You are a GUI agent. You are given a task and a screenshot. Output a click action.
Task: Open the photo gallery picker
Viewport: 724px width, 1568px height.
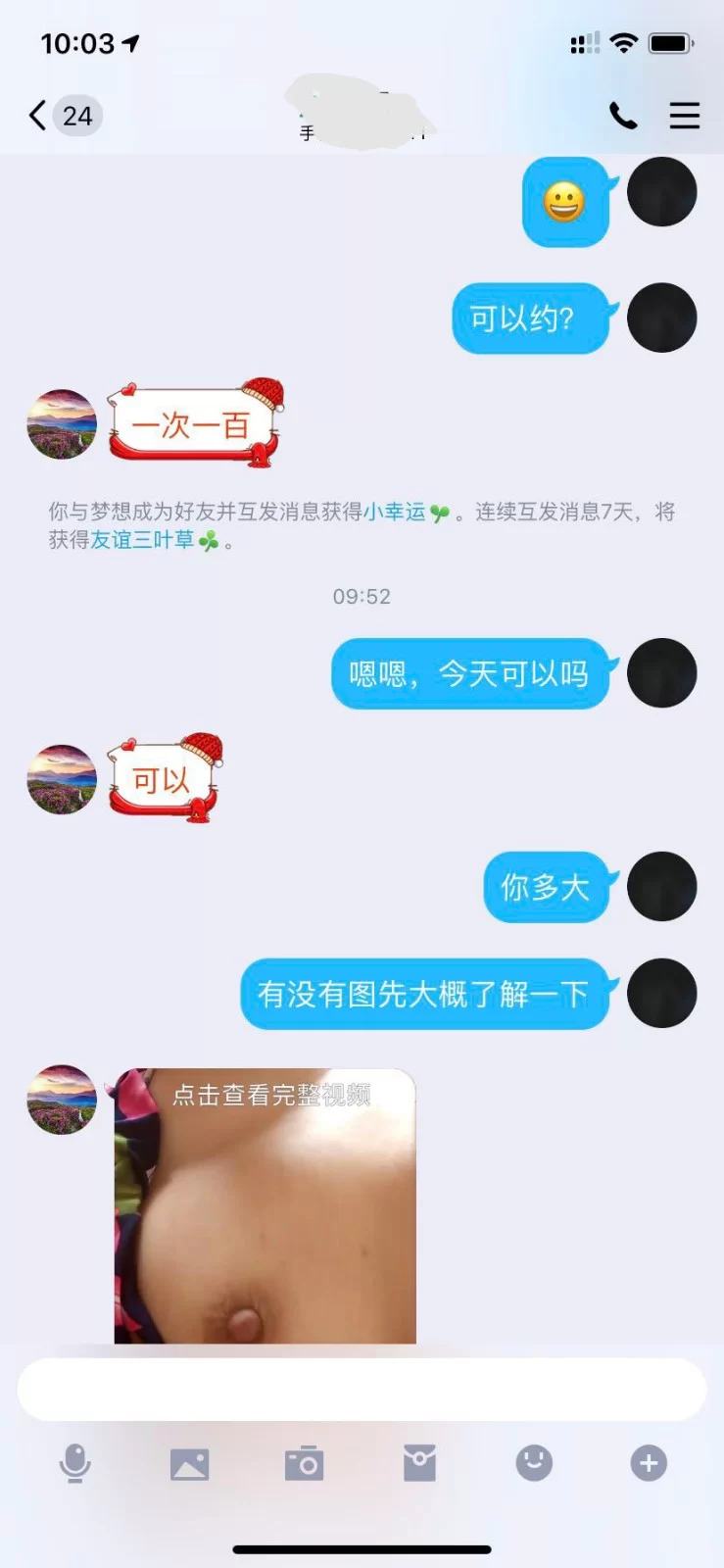click(189, 1463)
